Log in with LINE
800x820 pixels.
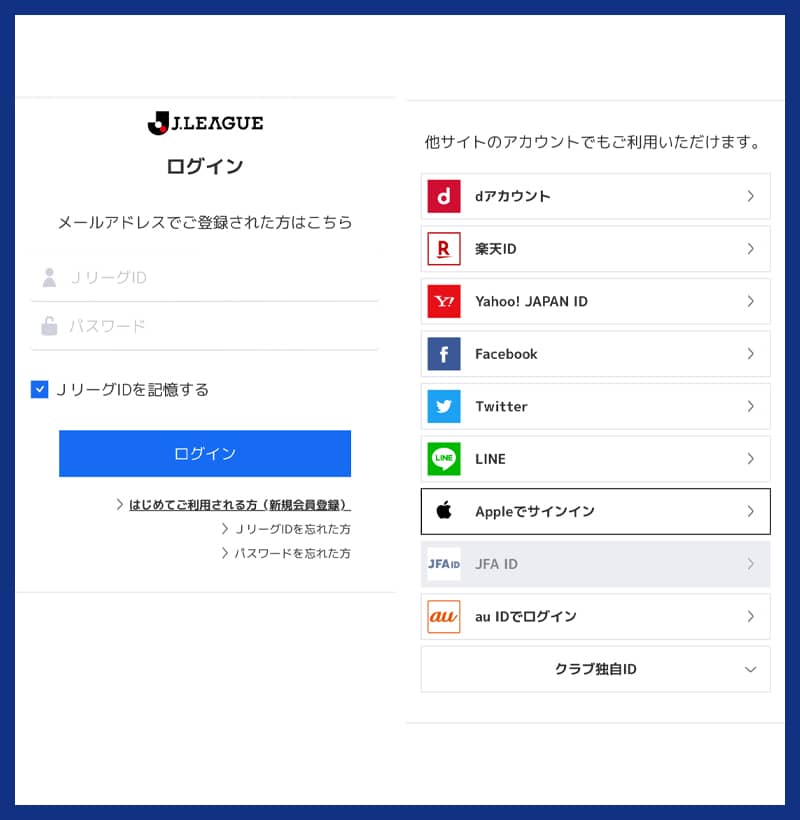595,459
